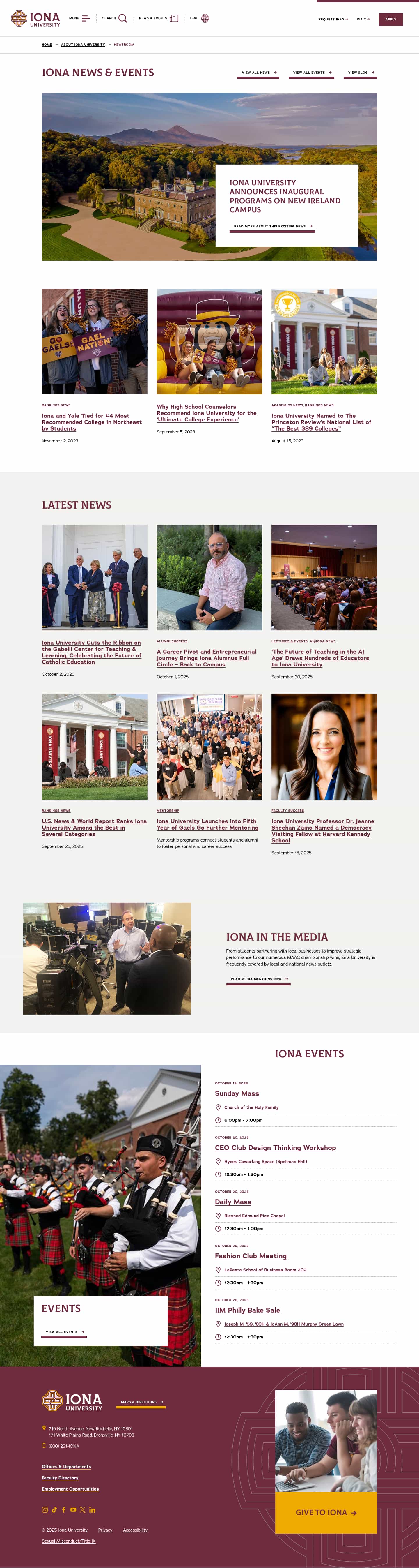419x1568 pixels.
Task: Open the site search
Action: tap(114, 18)
